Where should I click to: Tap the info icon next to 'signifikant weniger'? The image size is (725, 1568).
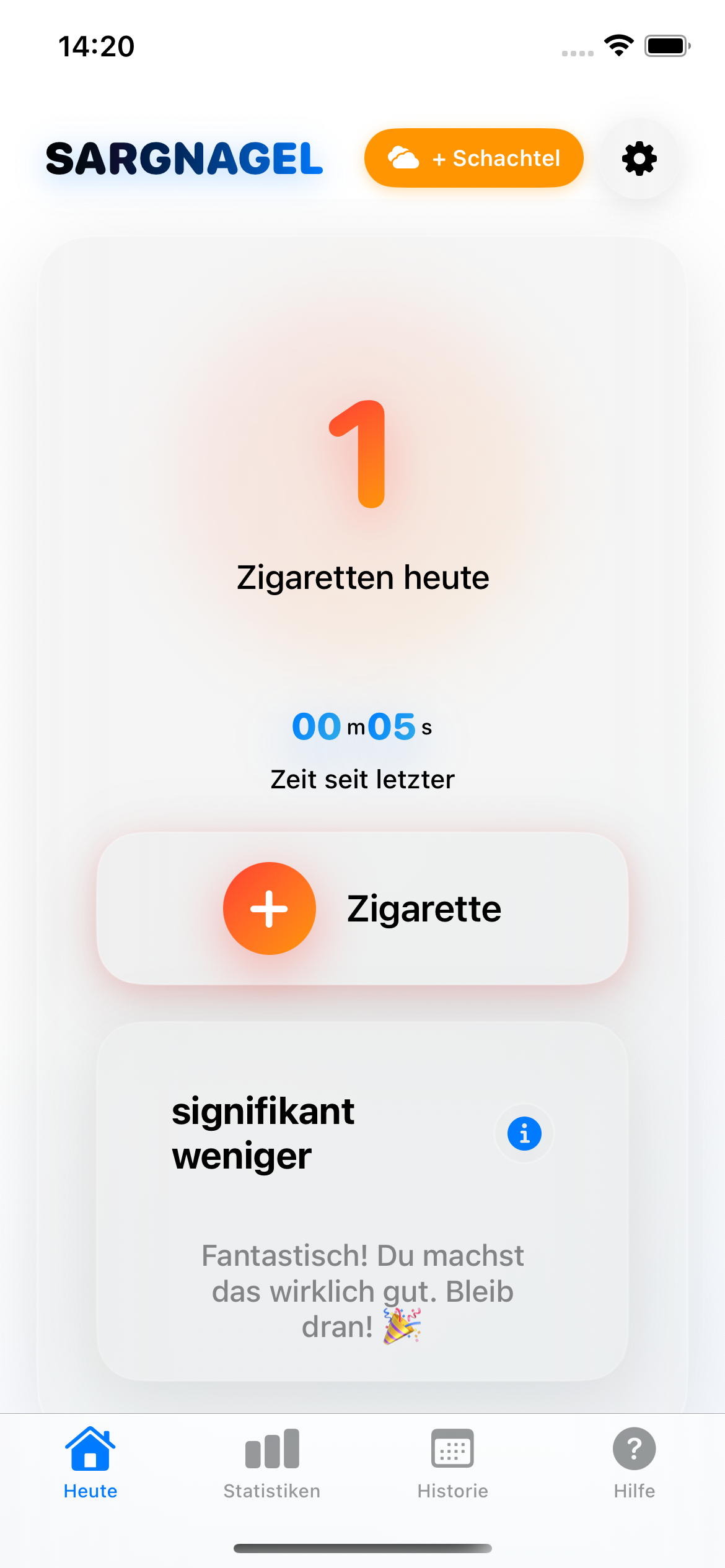tap(524, 1133)
